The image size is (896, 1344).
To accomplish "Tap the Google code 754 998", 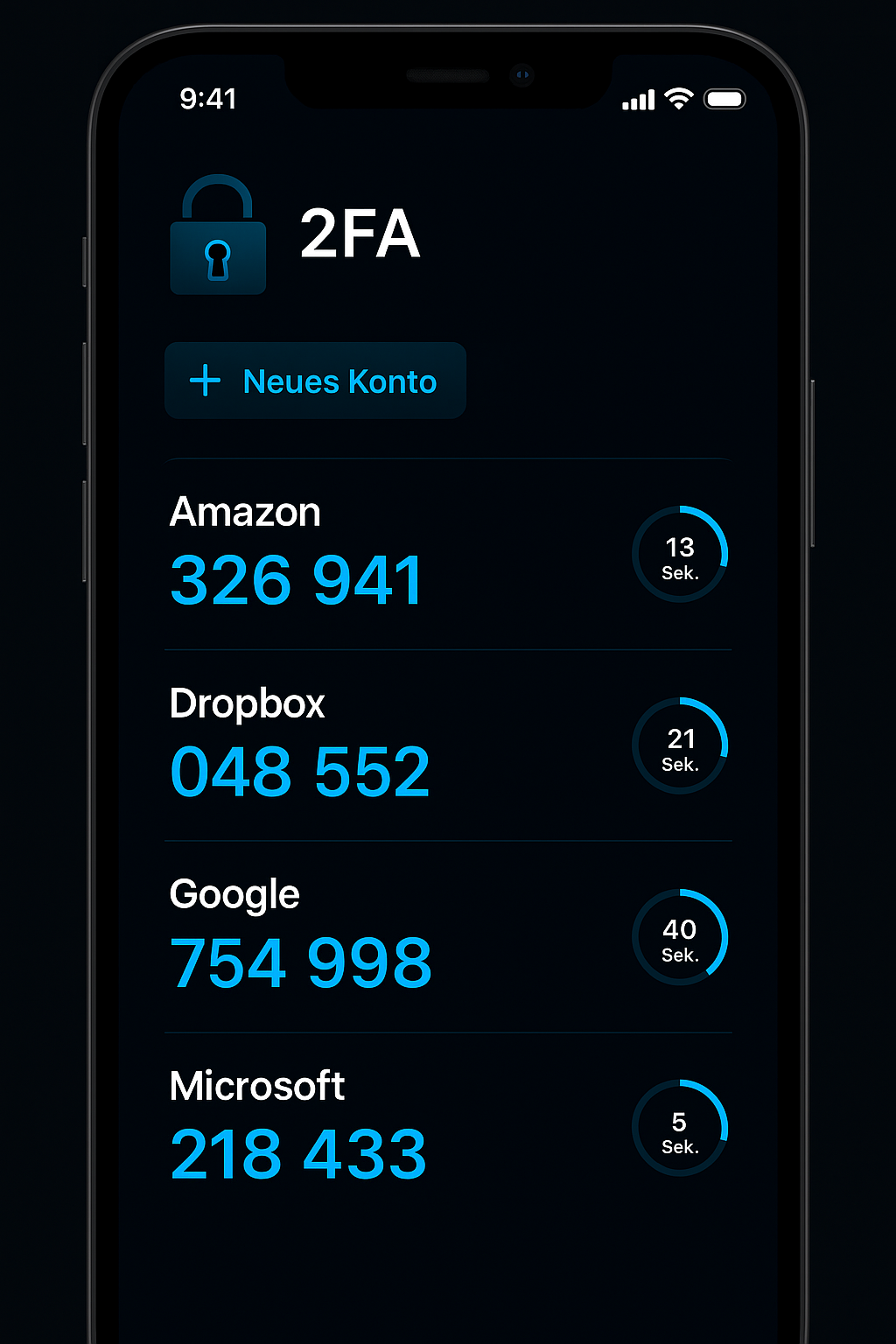I will click(302, 960).
